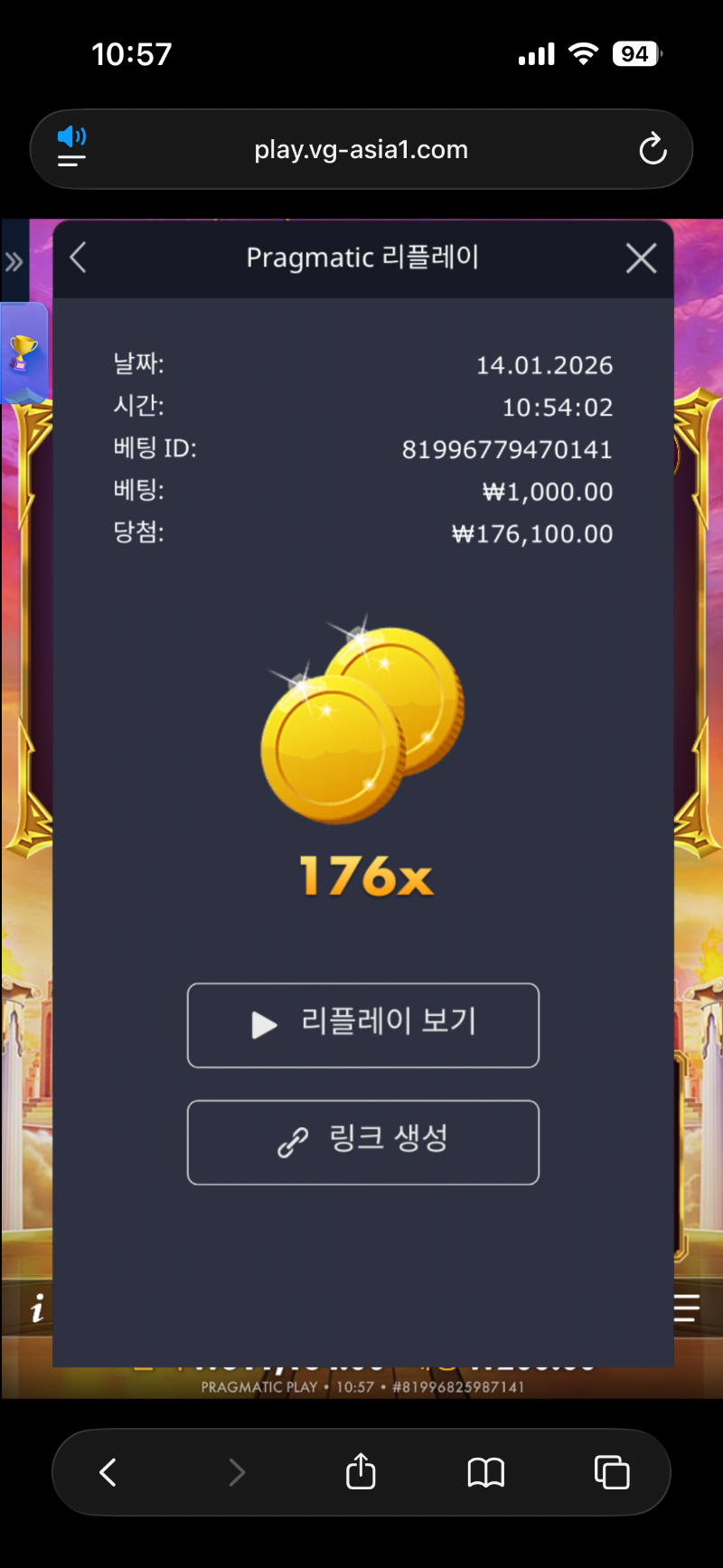The image size is (723, 1568).
Task: Open Safari bookmarks
Action: pyautogui.click(x=485, y=1472)
